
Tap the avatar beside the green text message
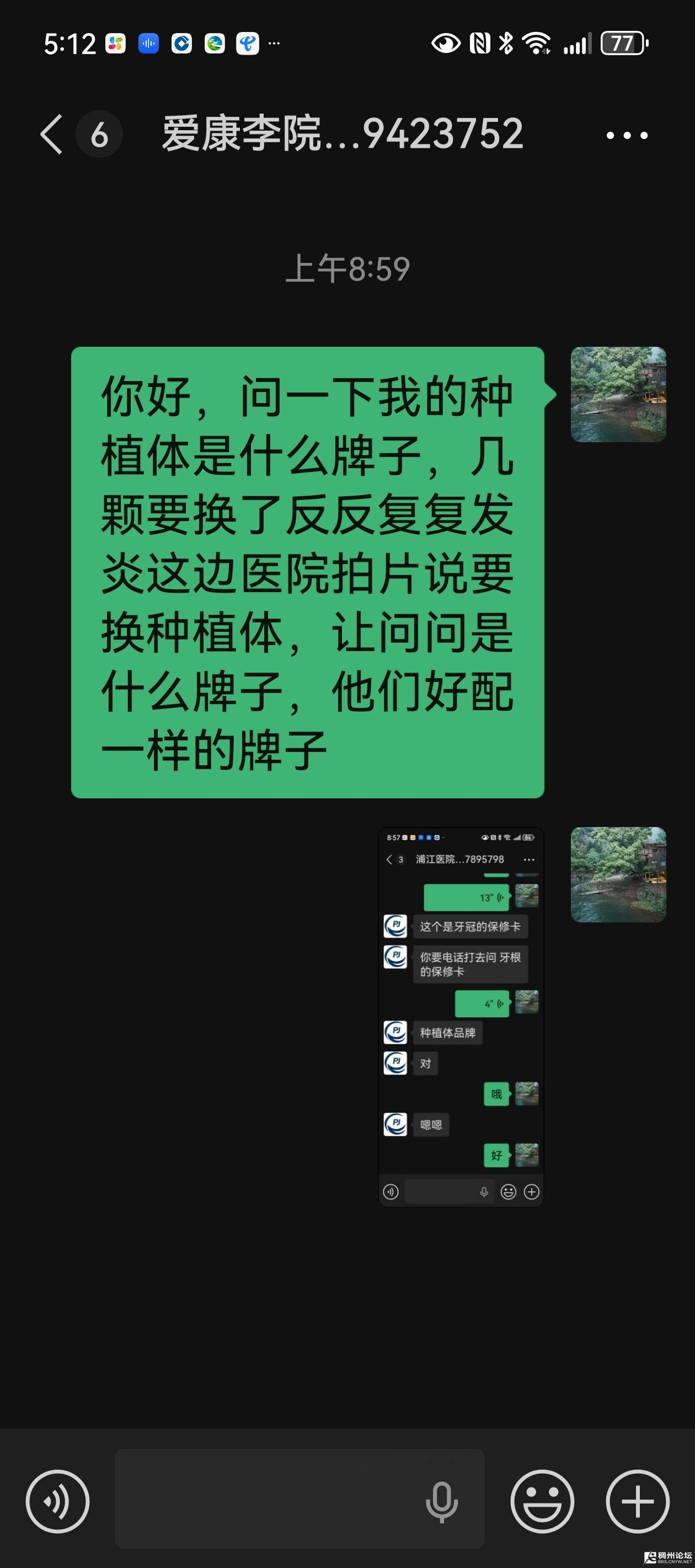click(618, 394)
